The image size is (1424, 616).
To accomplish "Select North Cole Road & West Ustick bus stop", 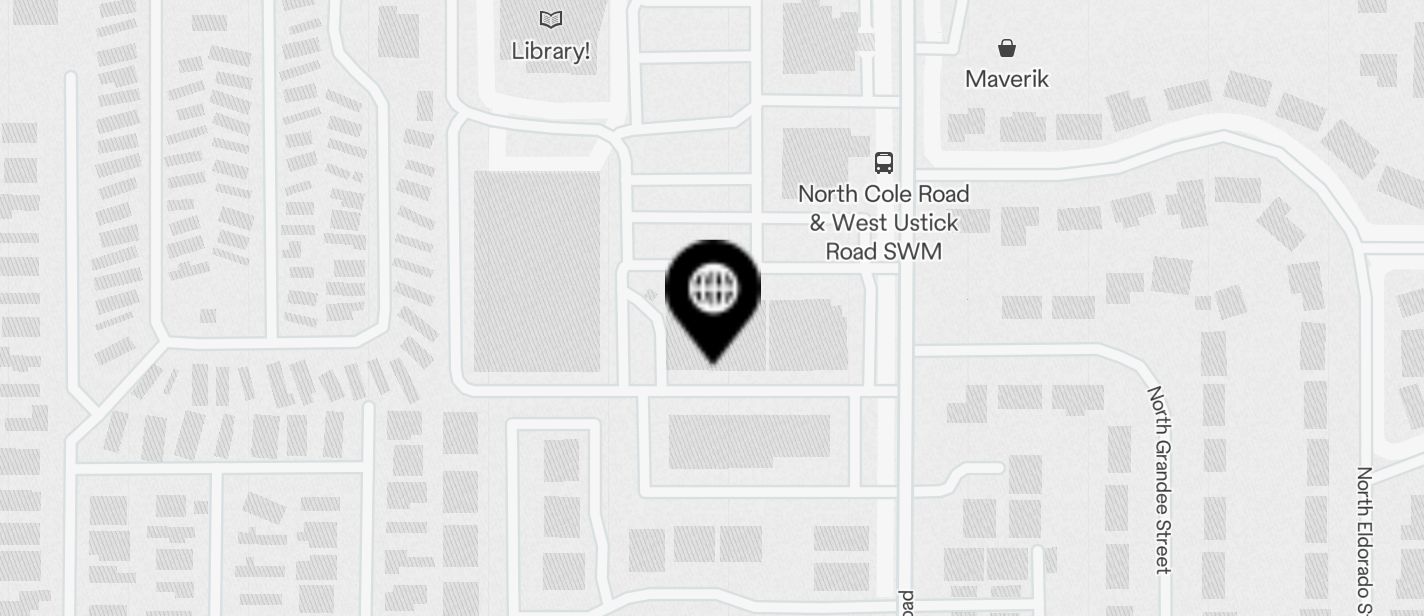I will pos(884,163).
